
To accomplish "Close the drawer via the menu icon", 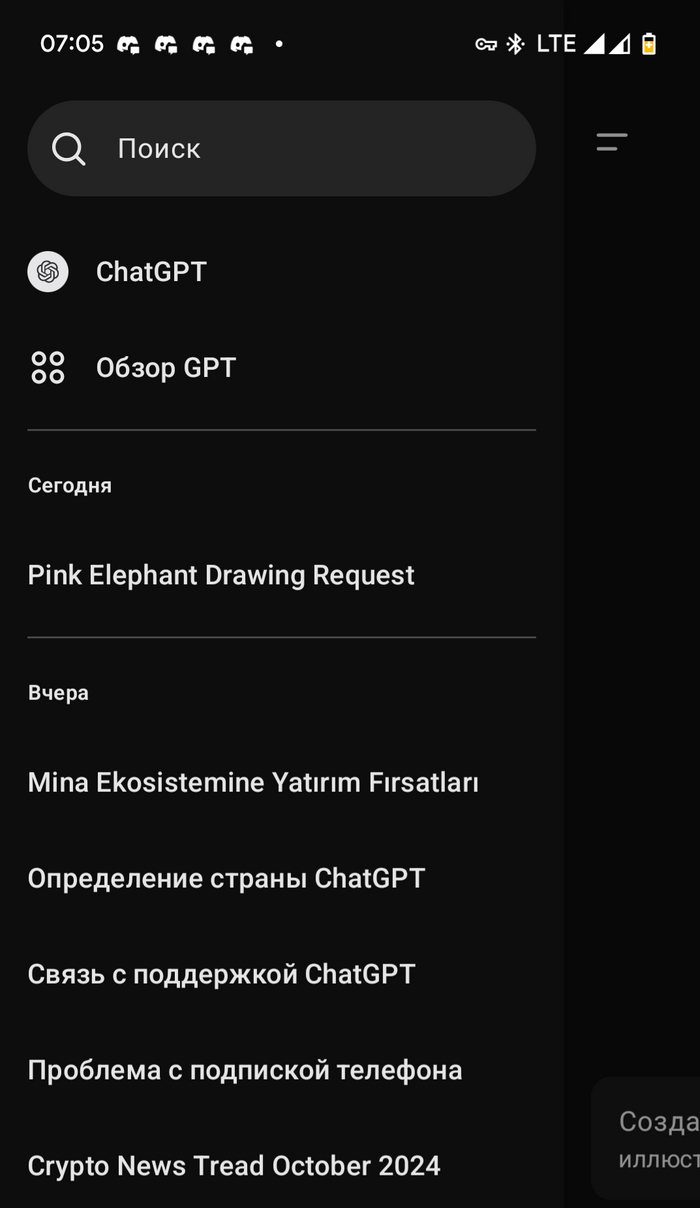I will click(x=612, y=142).
